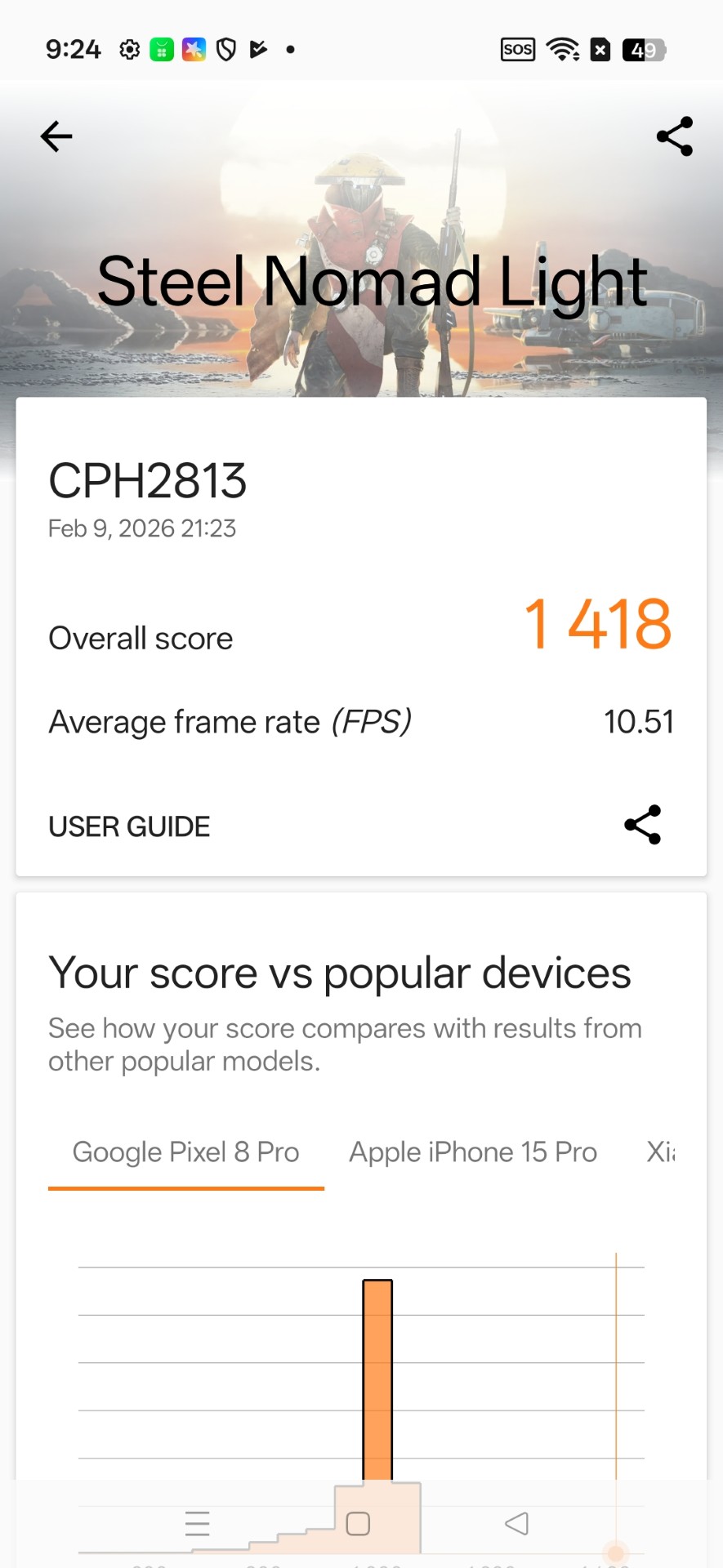
Task: Go back using the top-left arrow
Action: [56, 136]
